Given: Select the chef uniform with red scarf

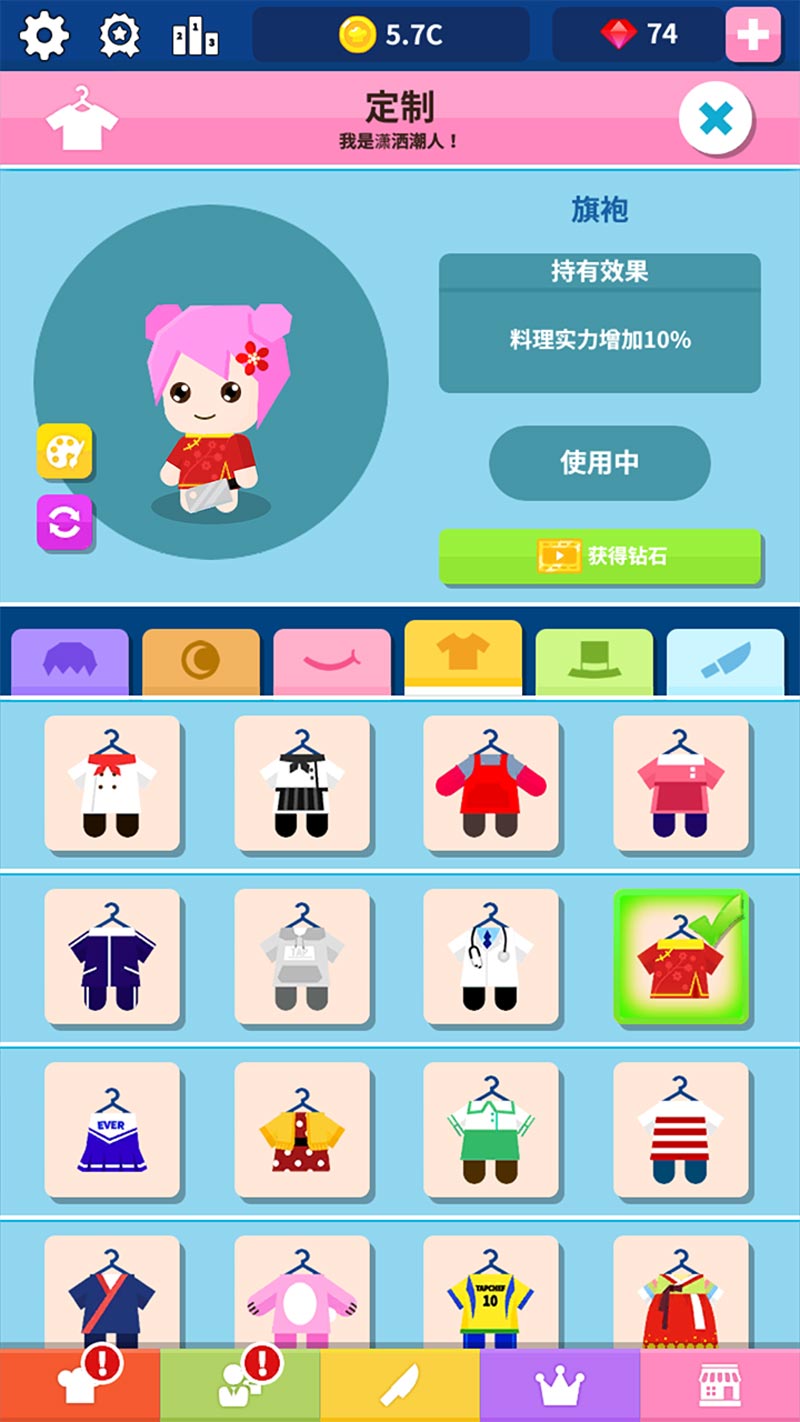Looking at the screenshot, I should (x=112, y=784).
